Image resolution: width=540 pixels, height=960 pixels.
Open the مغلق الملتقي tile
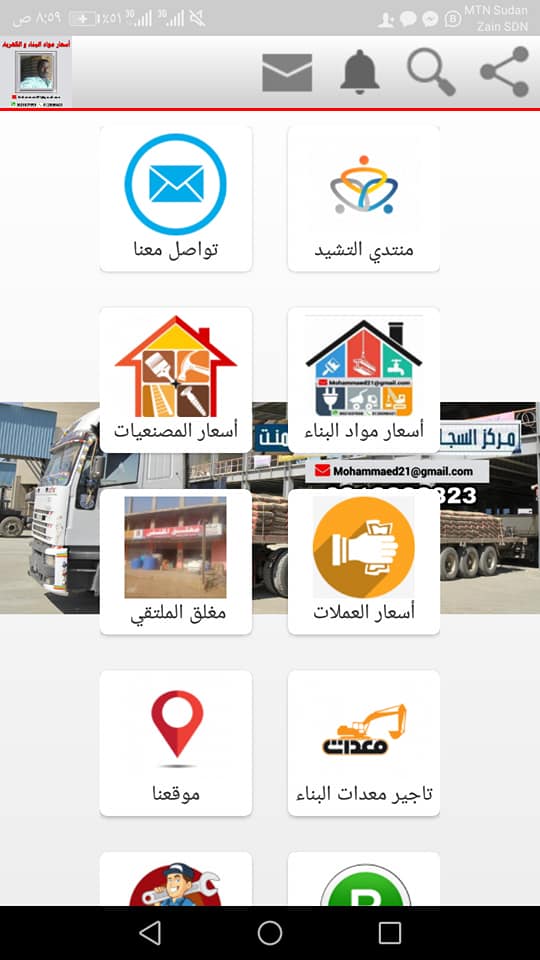point(176,561)
